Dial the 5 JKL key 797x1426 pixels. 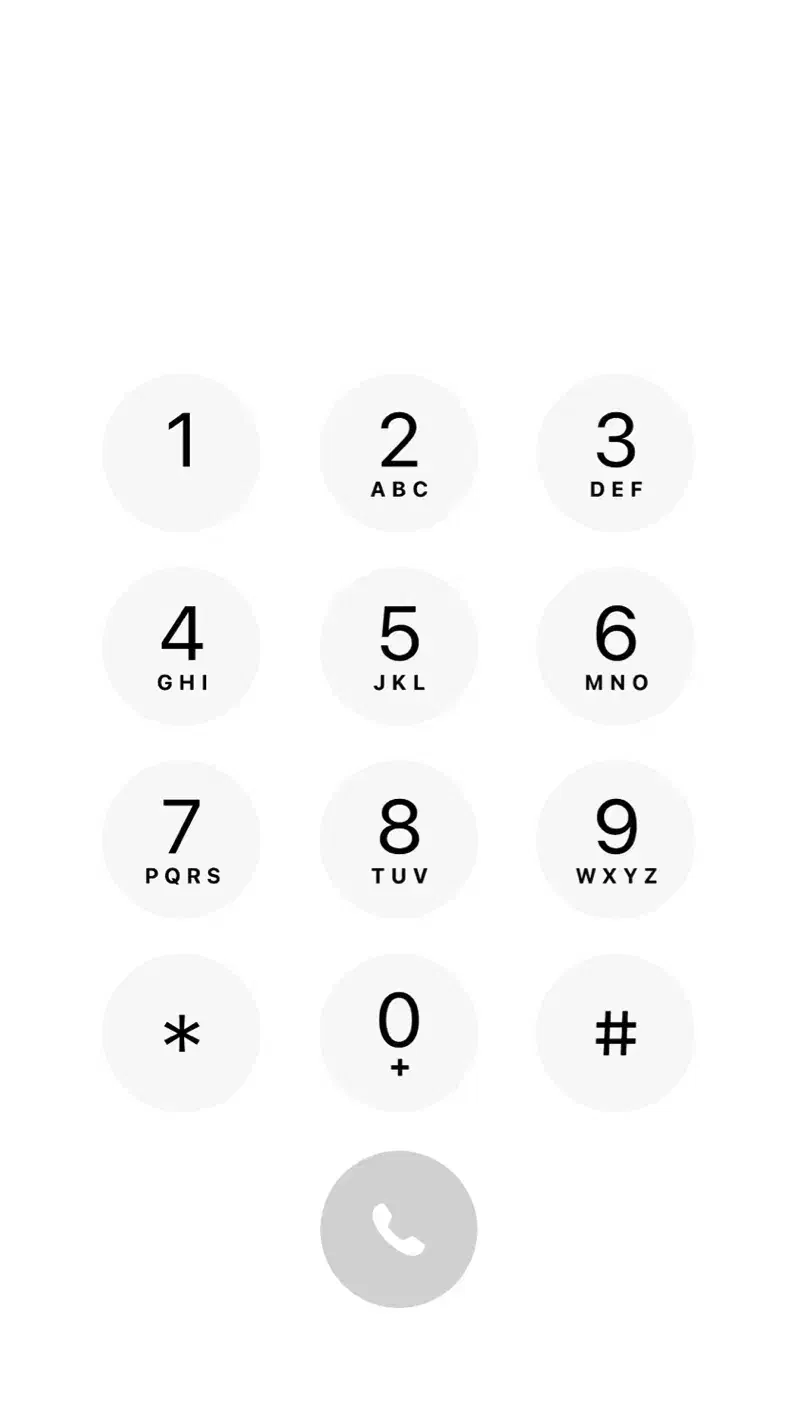399,646
